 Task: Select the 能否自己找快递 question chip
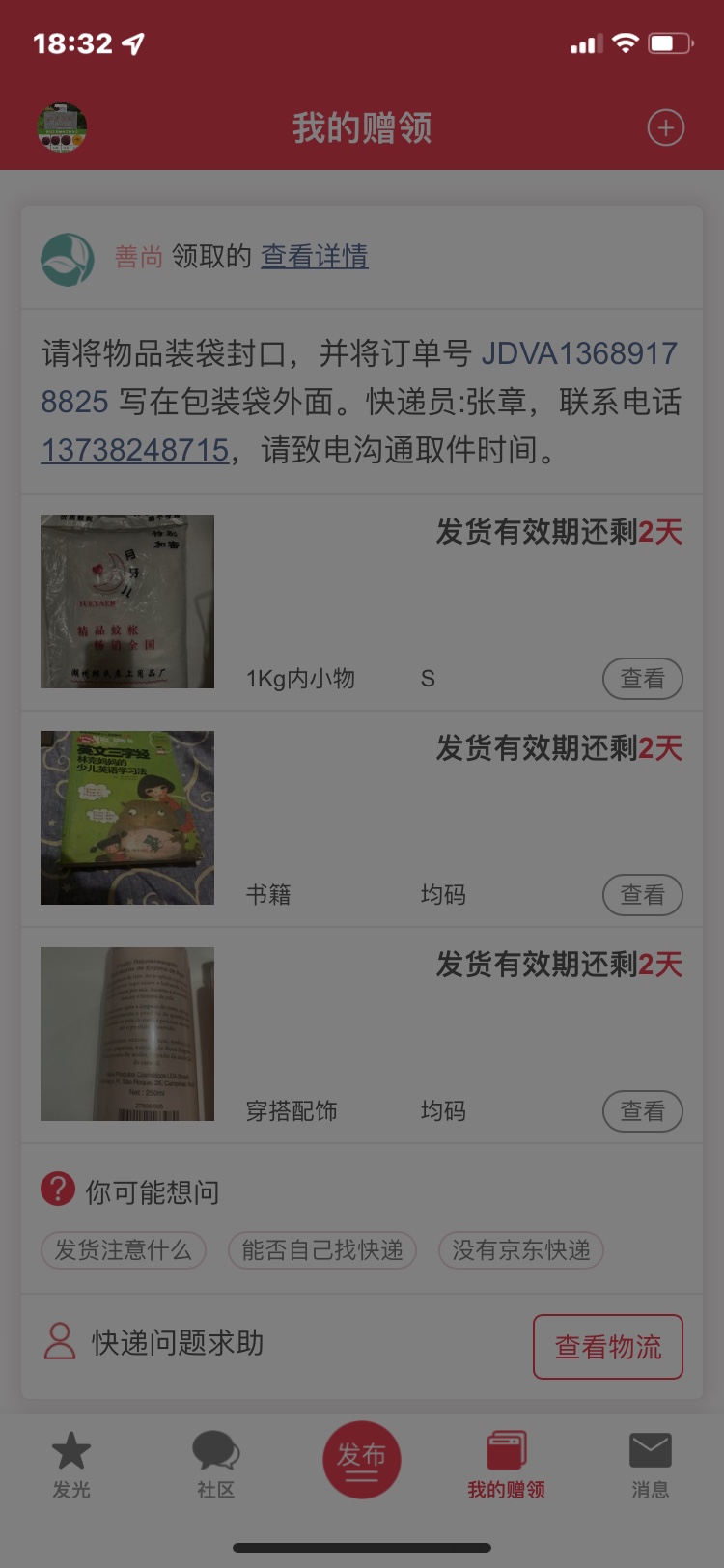coord(321,1250)
